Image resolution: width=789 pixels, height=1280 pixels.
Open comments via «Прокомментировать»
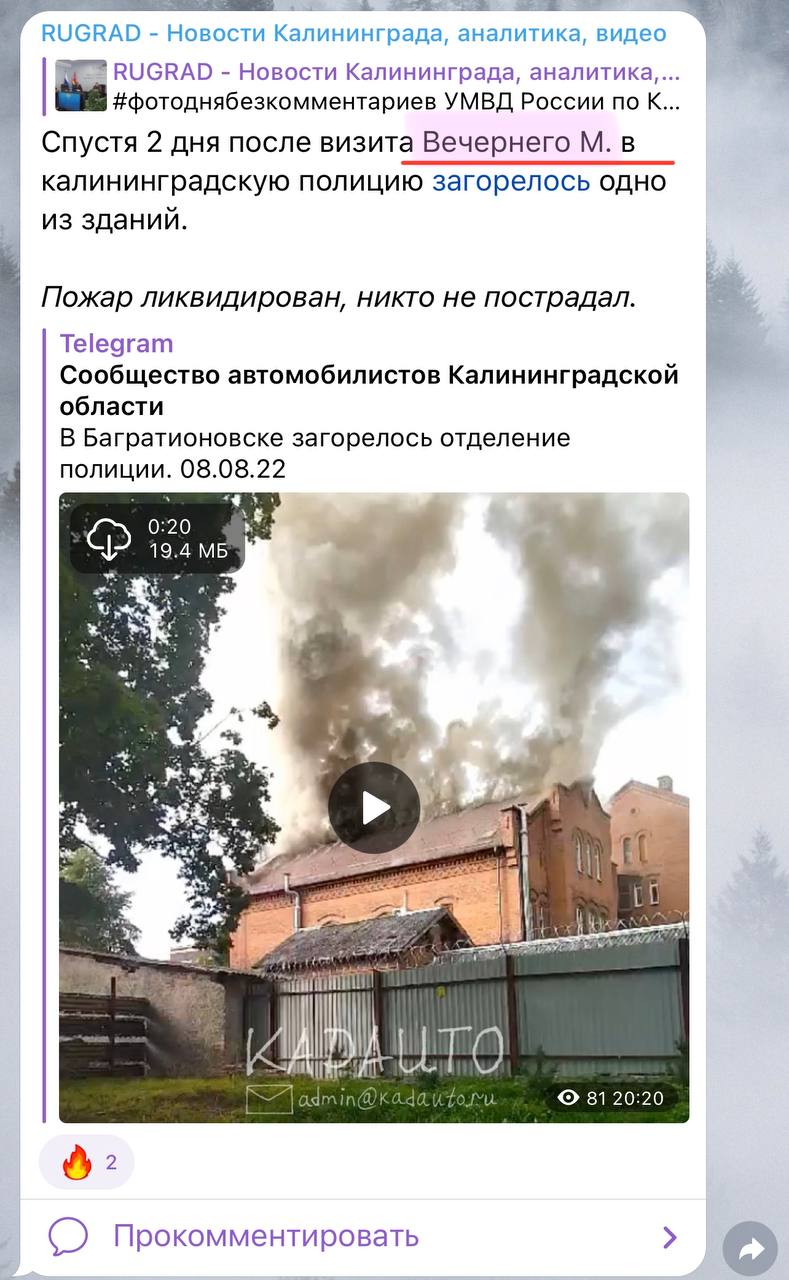click(x=265, y=1236)
